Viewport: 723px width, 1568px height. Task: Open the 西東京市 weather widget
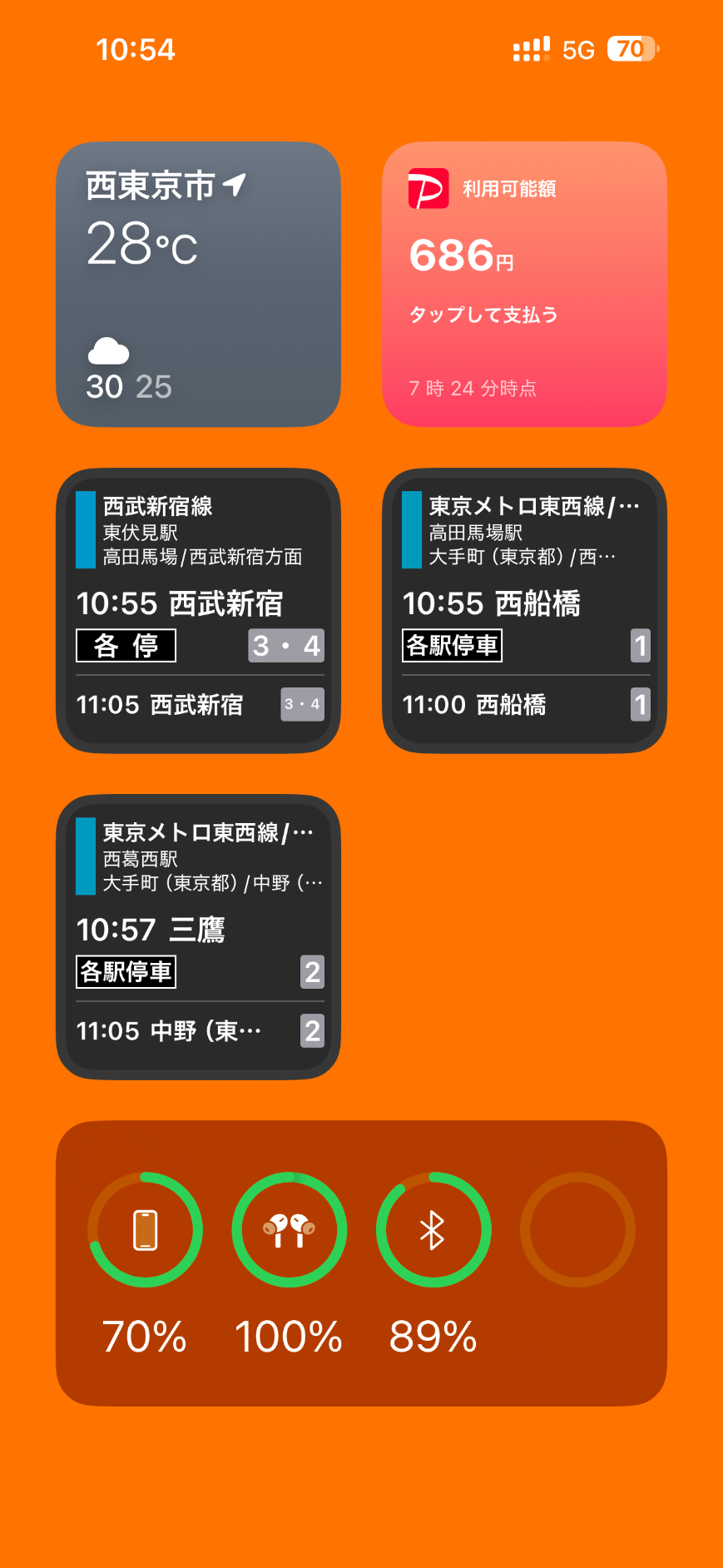pyautogui.click(x=198, y=285)
